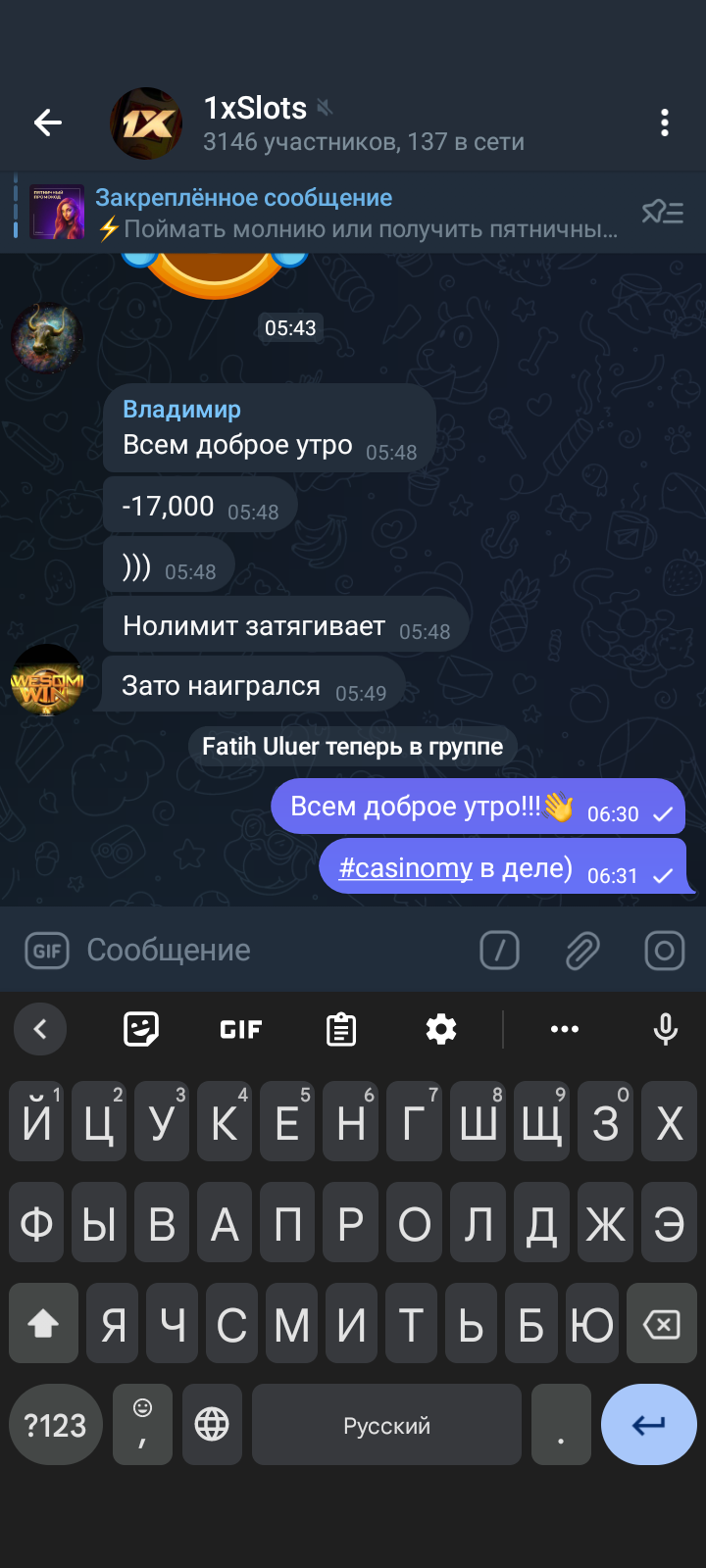Image resolution: width=706 pixels, height=1568 pixels.
Task: Collapse the keyboard toolbar with the left chevron
Action: click(x=40, y=1029)
